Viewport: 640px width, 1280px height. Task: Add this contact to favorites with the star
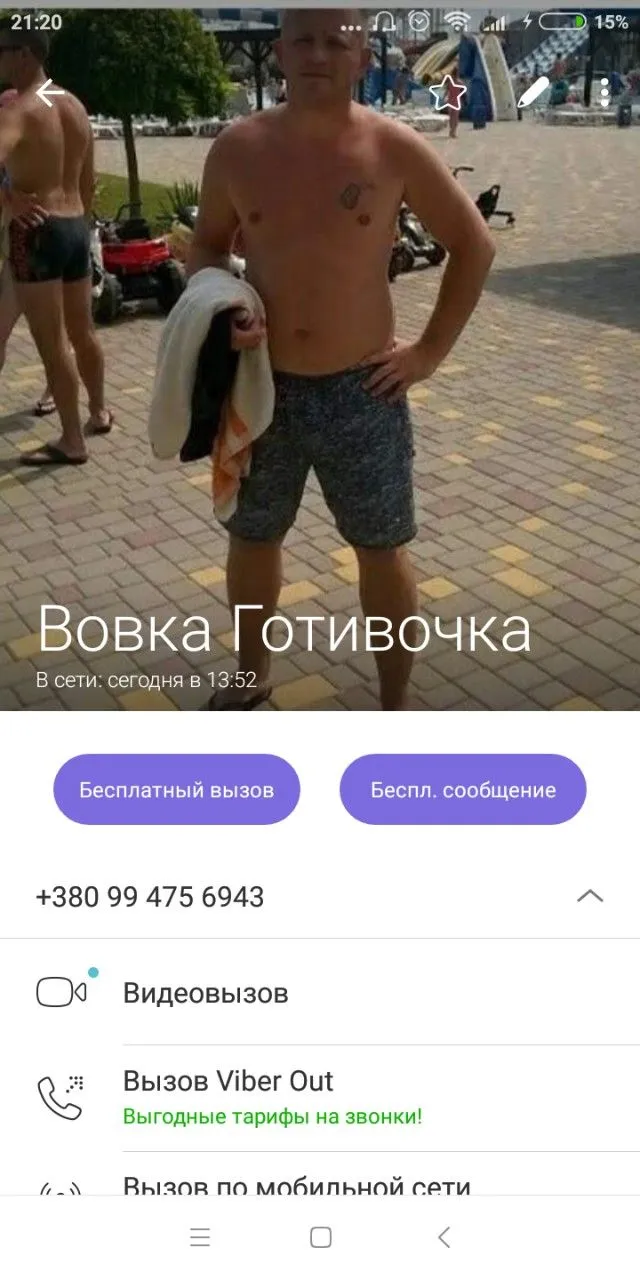448,93
